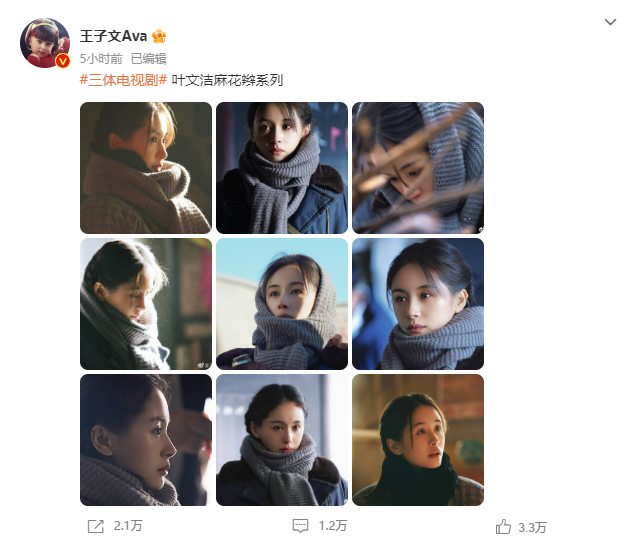The image size is (633, 538).
Task: Open 王子文Ava's profile avatar
Action: 45,43
